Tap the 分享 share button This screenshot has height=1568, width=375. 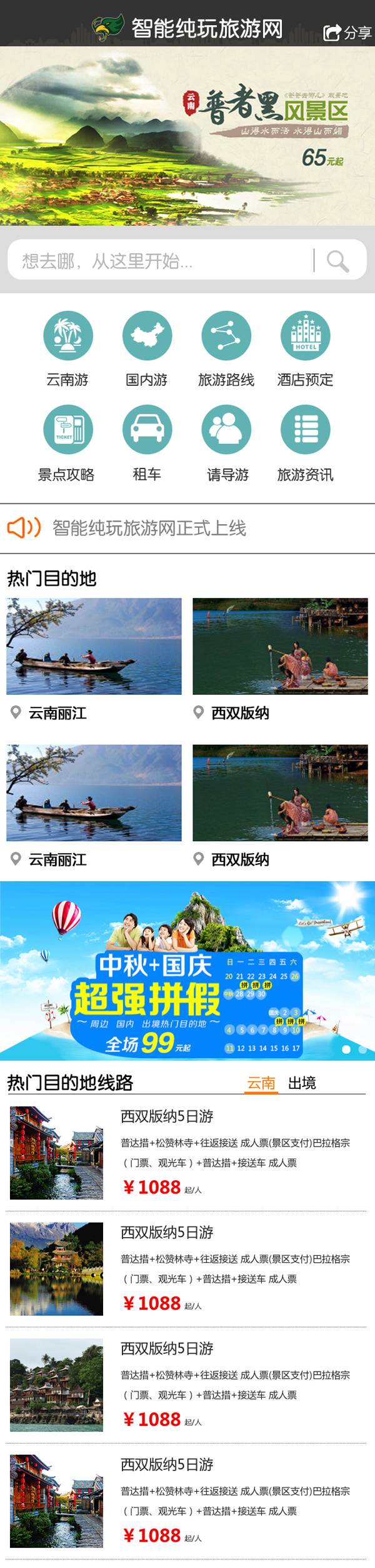[347, 33]
